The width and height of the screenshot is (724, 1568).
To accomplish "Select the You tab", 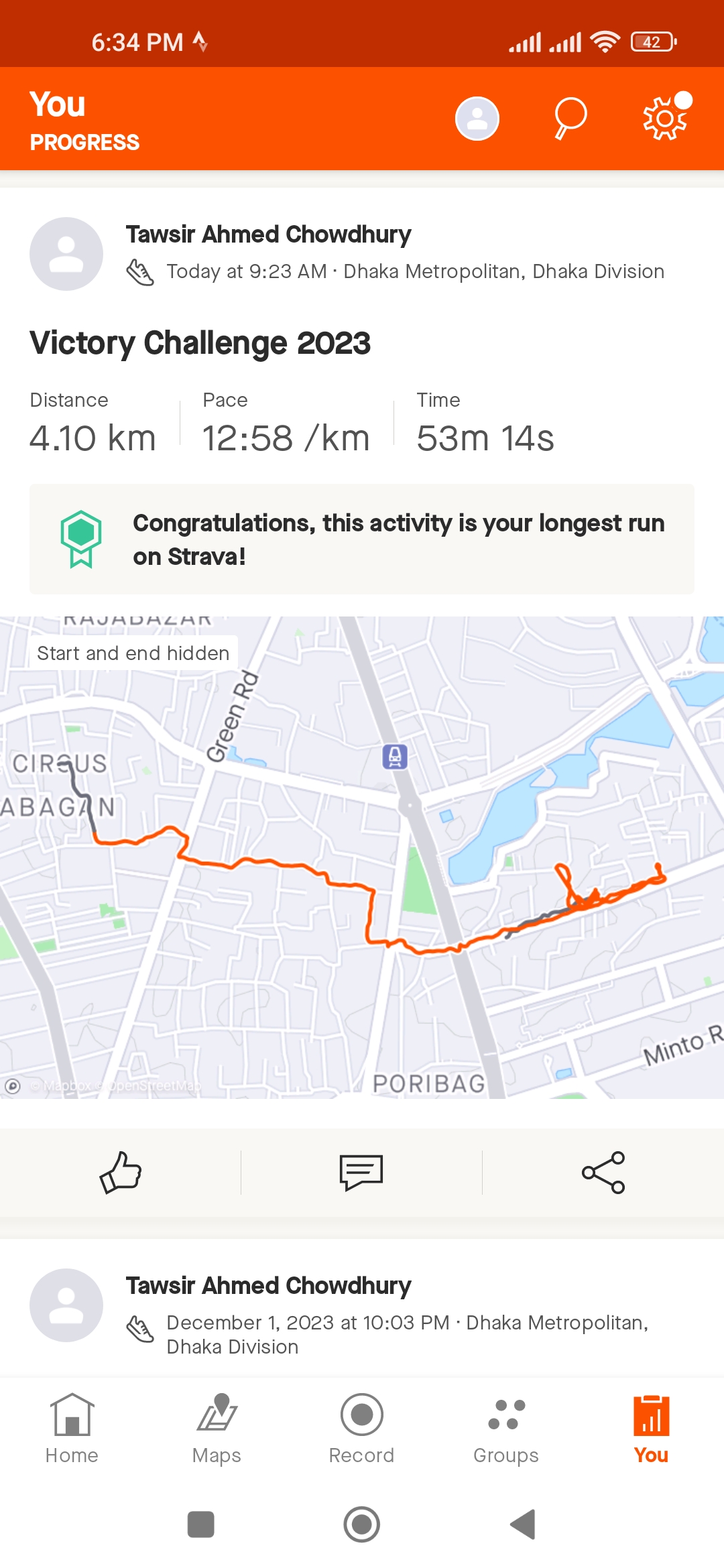I will 651,1429.
